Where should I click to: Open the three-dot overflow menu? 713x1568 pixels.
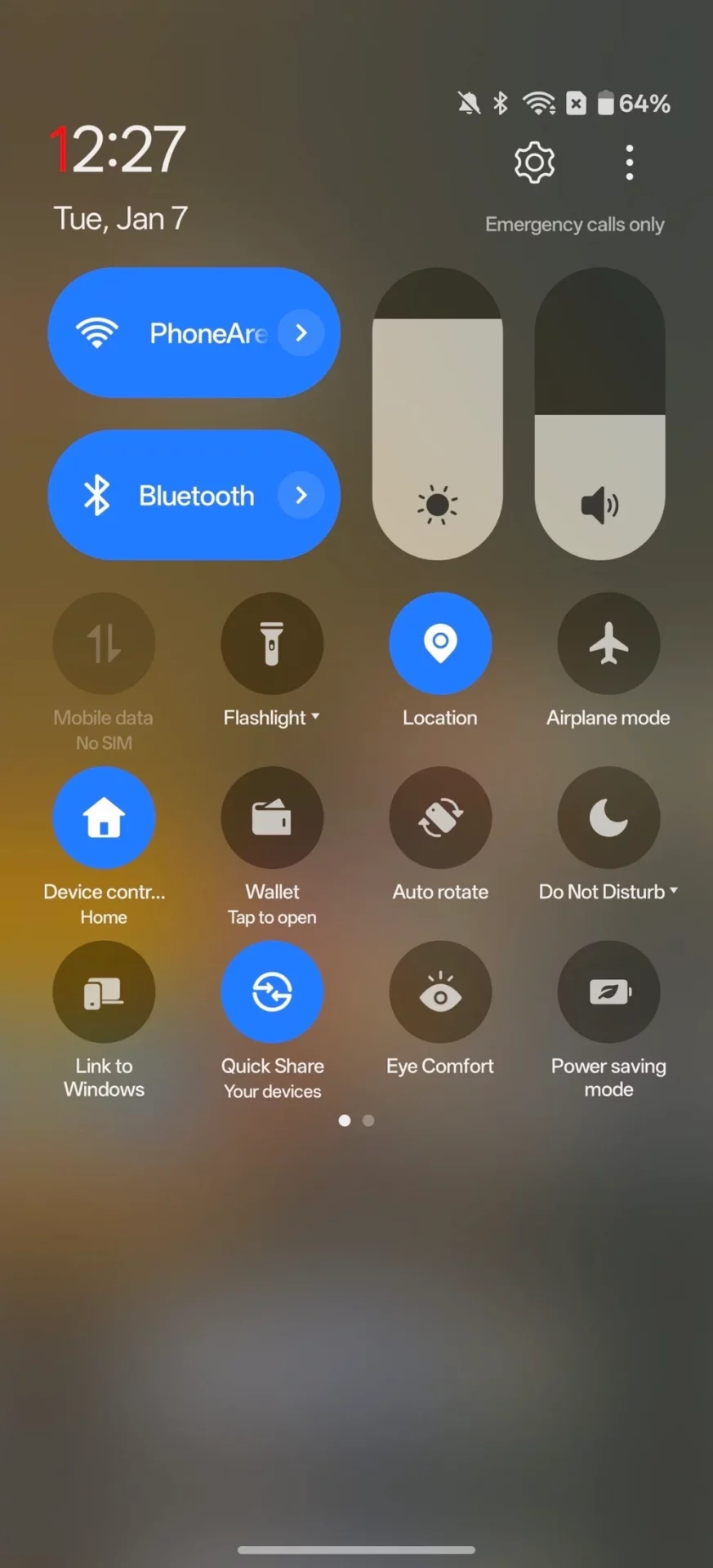click(629, 163)
